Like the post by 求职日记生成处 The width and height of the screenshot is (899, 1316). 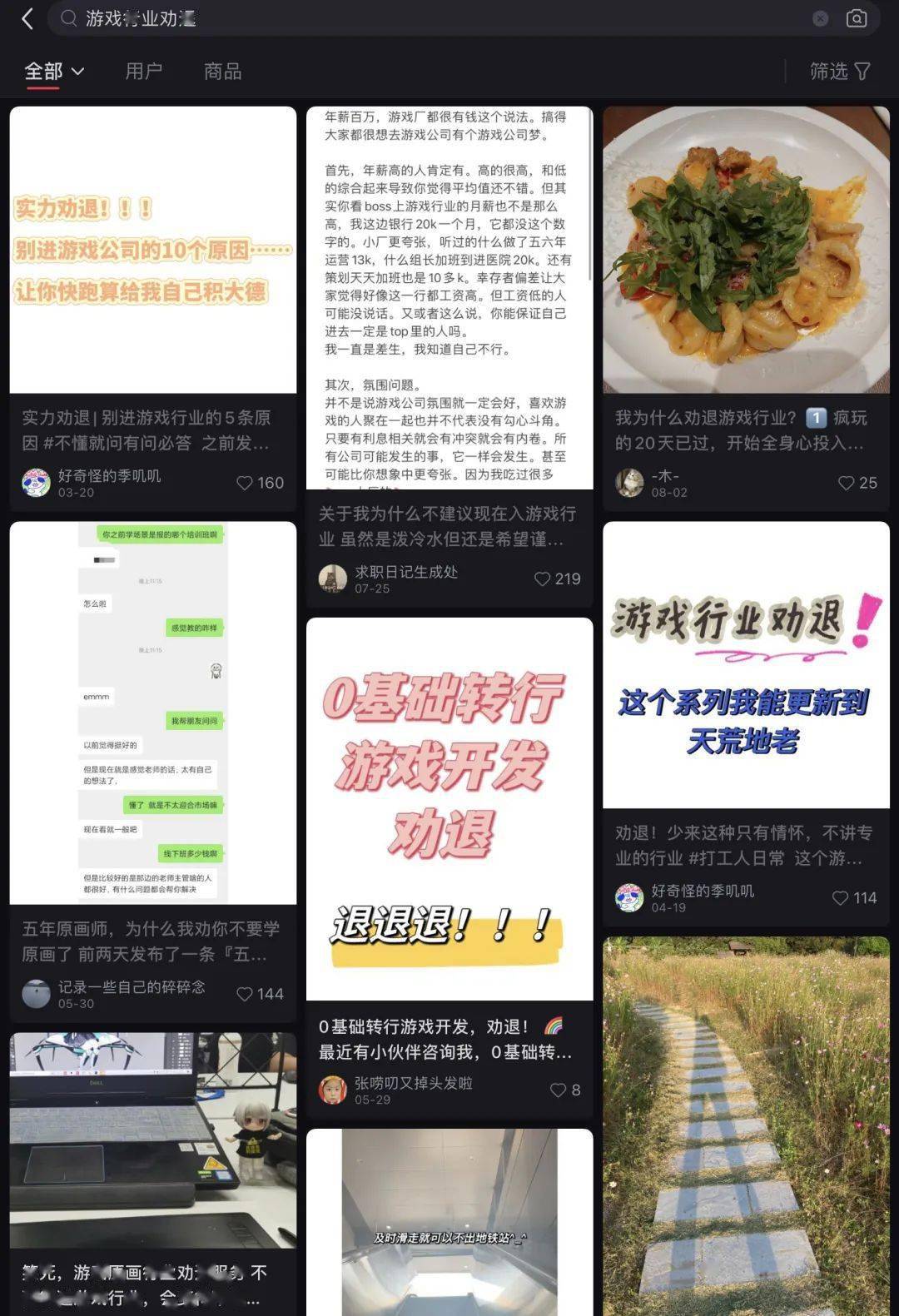(542, 579)
